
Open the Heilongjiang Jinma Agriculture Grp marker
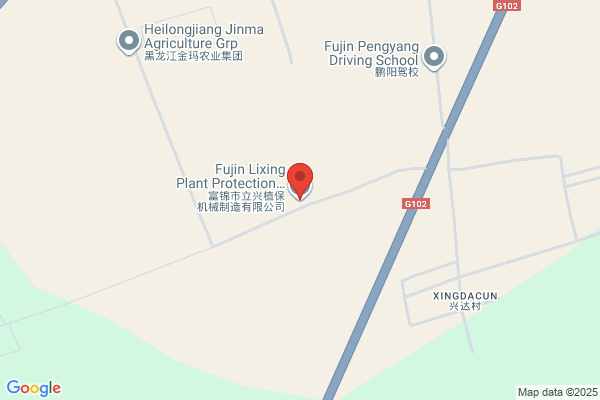click(x=129, y=41)
